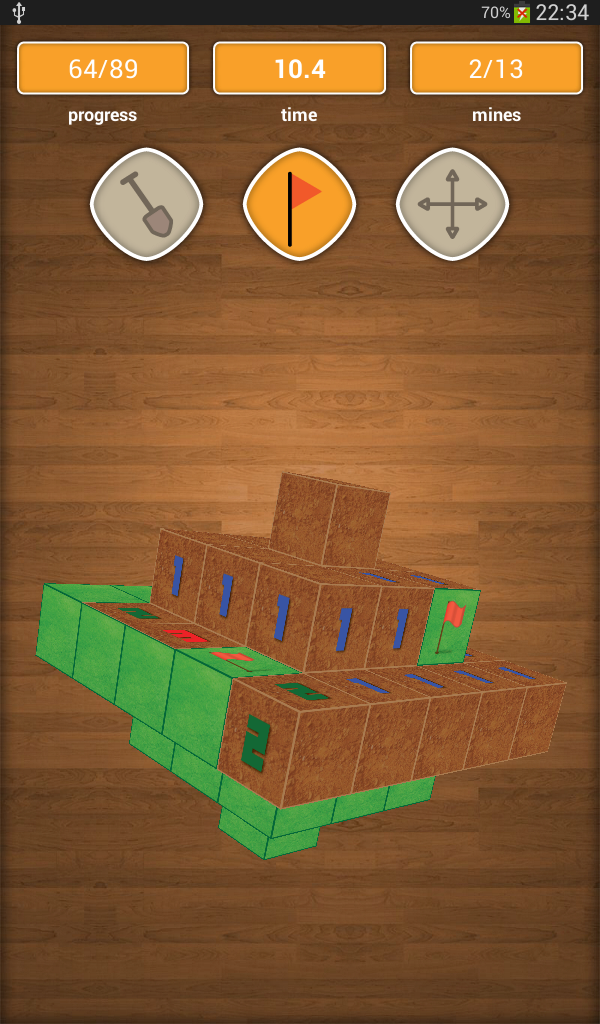Image resolution: width=600 pixels, height=1024 pixels.
Task: Tap the cube marked with a red flag
Action: click(x=449, y=626)
